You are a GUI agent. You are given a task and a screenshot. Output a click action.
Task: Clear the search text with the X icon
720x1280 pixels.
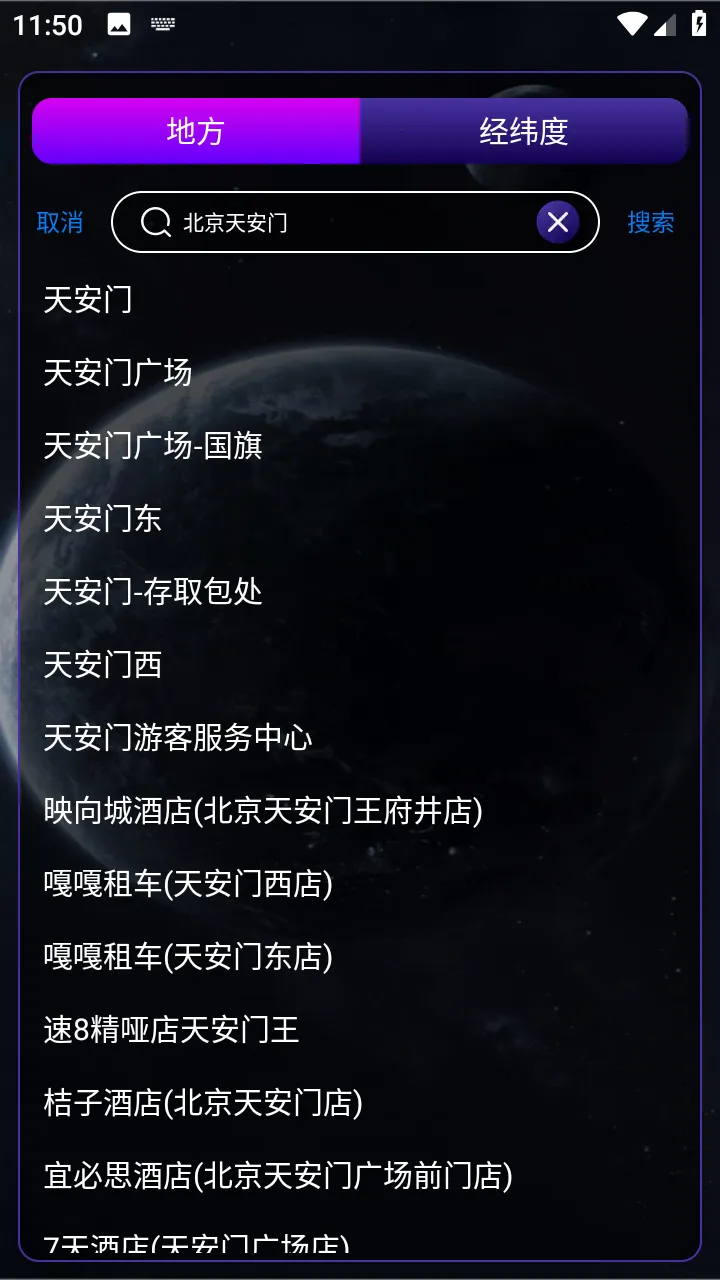pyautogui.click(x=558, y=222)
